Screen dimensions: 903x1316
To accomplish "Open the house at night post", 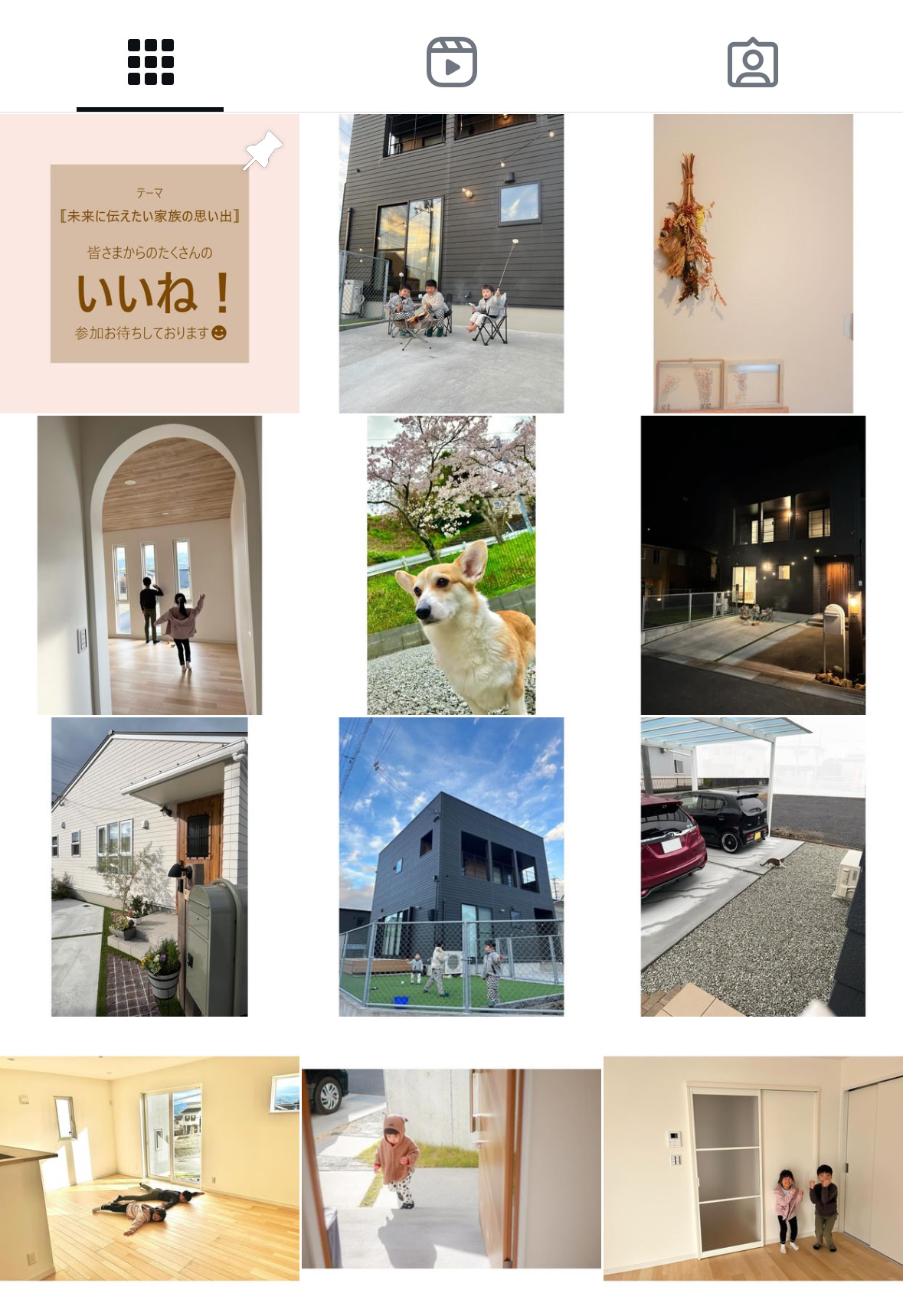I will click(753, 565).
